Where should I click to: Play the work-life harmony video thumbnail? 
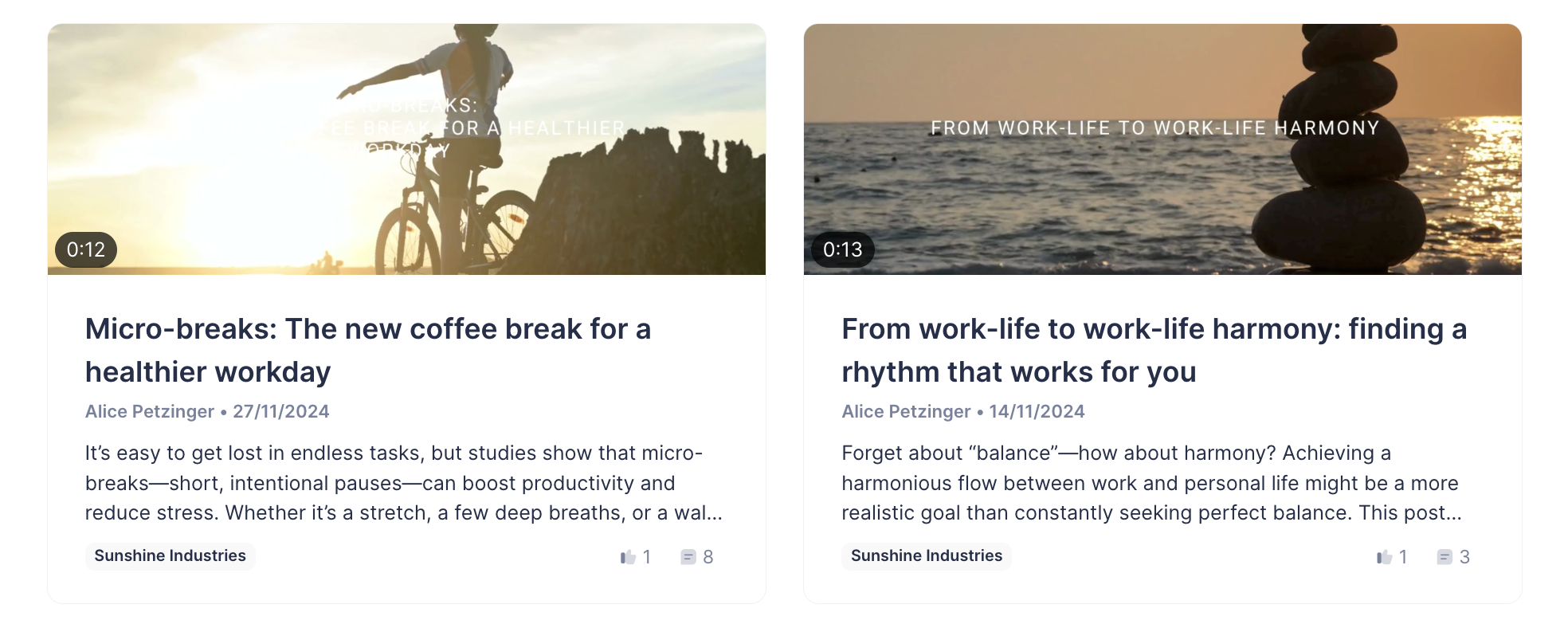1162,150
